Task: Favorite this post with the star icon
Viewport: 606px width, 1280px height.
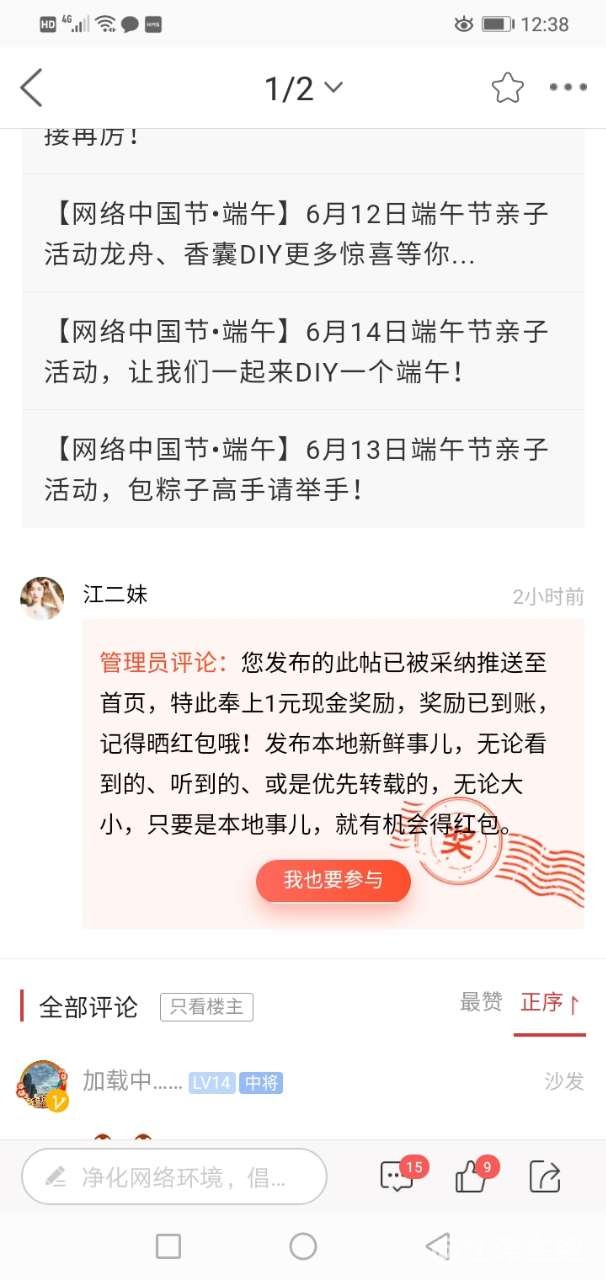Action: pyautogui.click(x=507, y=88)
